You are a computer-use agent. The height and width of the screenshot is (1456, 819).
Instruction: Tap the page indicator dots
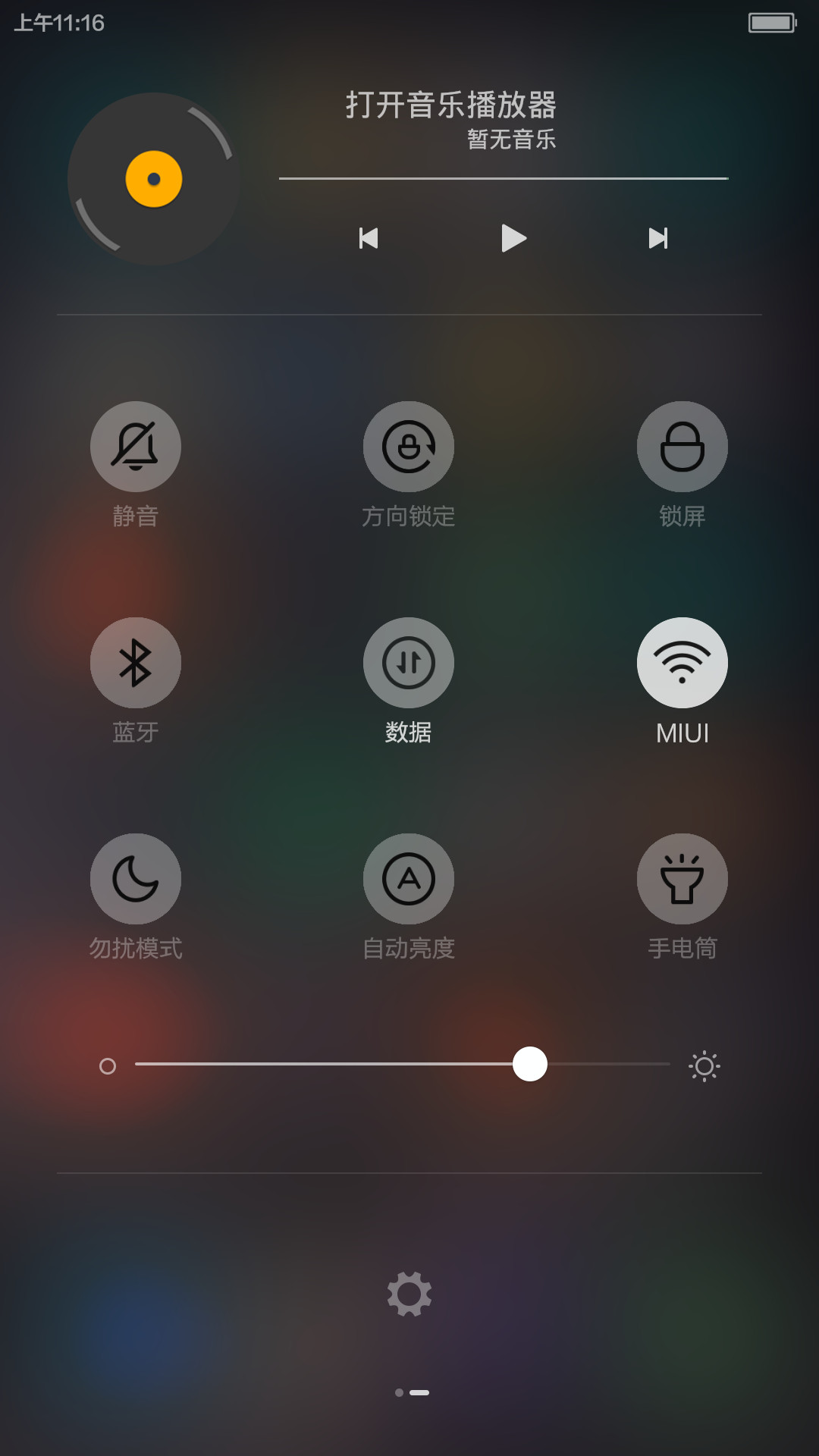413,1392
